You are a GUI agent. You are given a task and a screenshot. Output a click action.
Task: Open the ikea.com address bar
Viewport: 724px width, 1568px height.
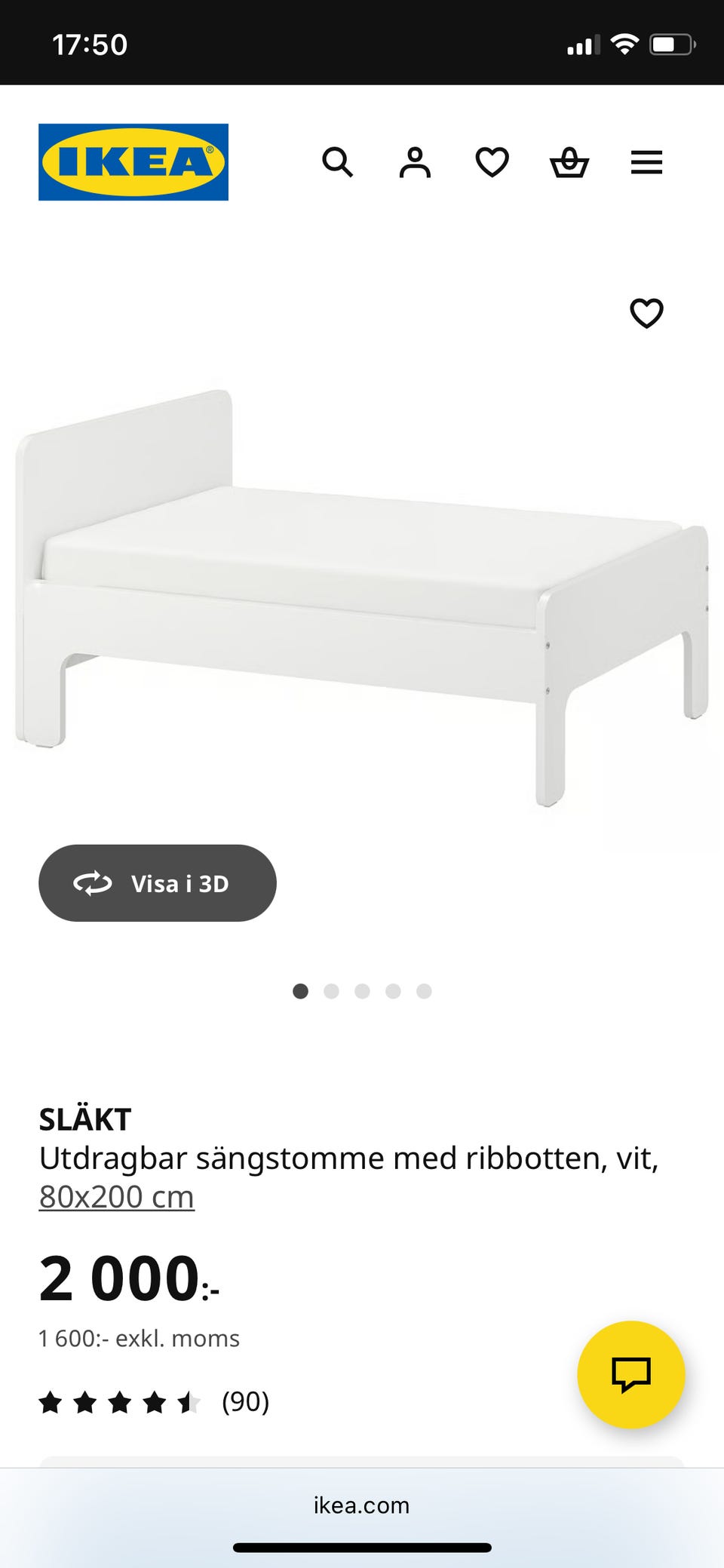[x=362, y=1506]
